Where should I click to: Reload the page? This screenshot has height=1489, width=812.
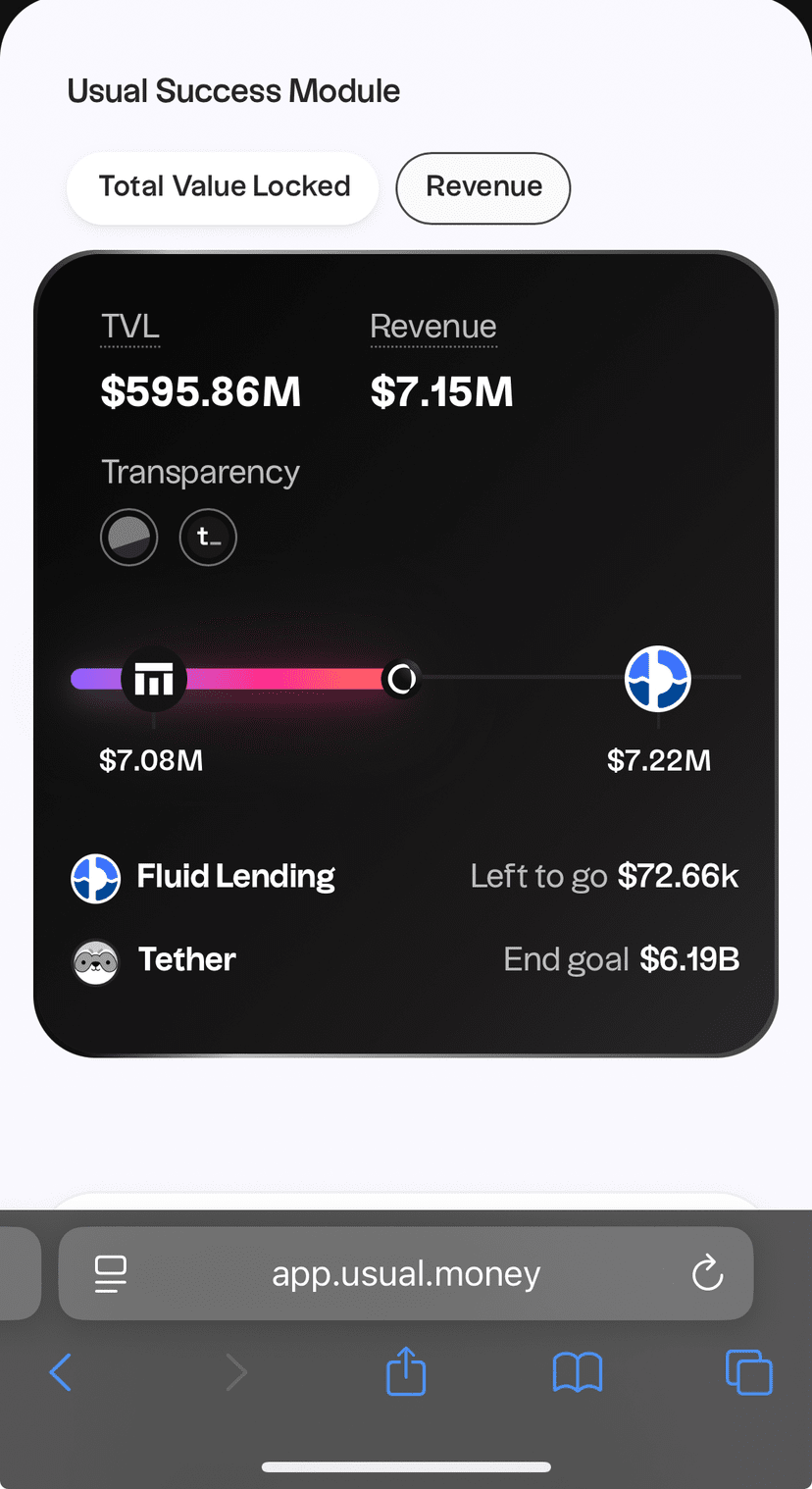coord(707,1274)
